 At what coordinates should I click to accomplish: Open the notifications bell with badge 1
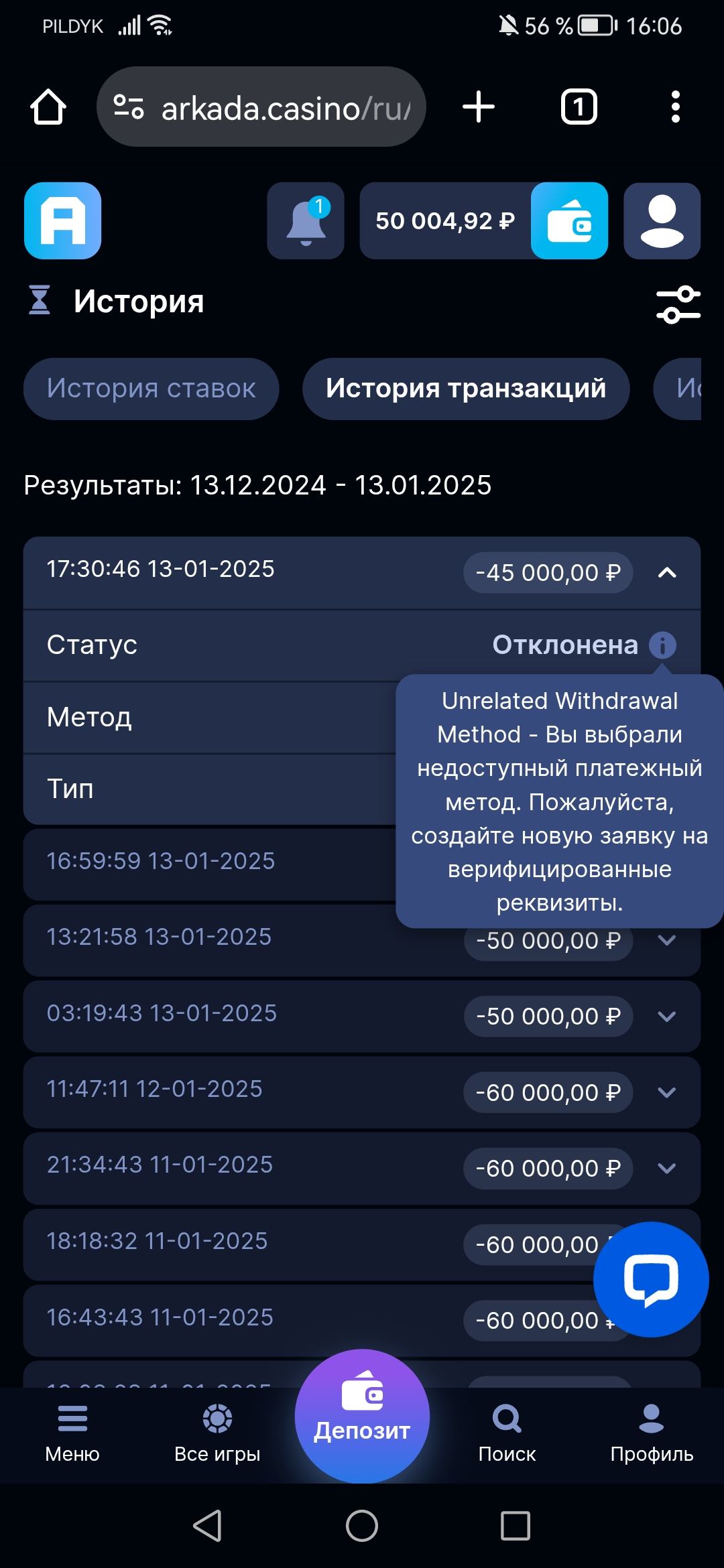click(x=305, y=221)
